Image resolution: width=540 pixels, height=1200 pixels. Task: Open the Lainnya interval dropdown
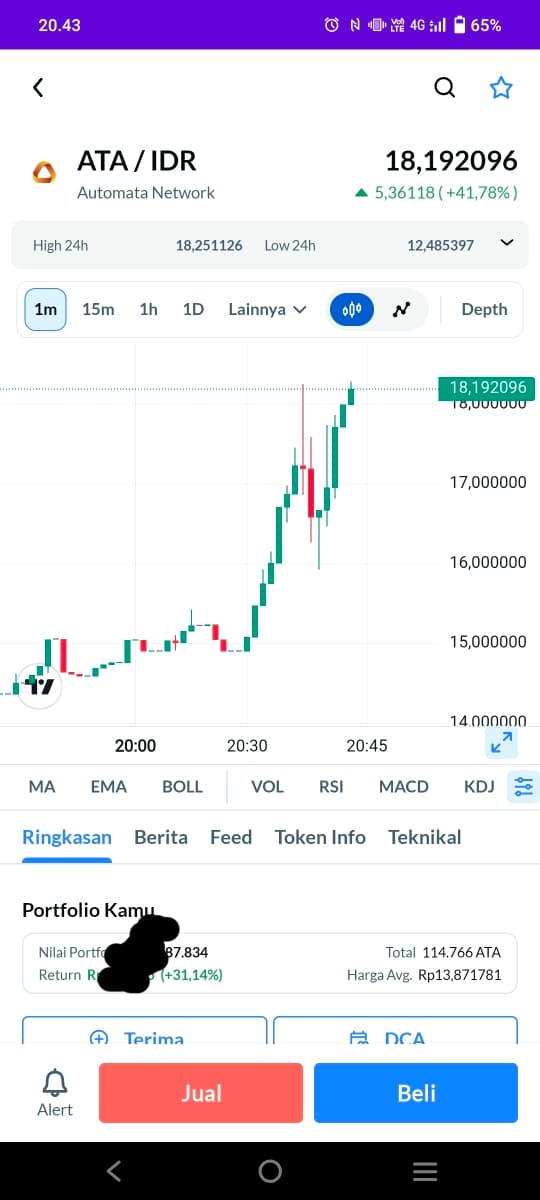(x=267, y=309)
